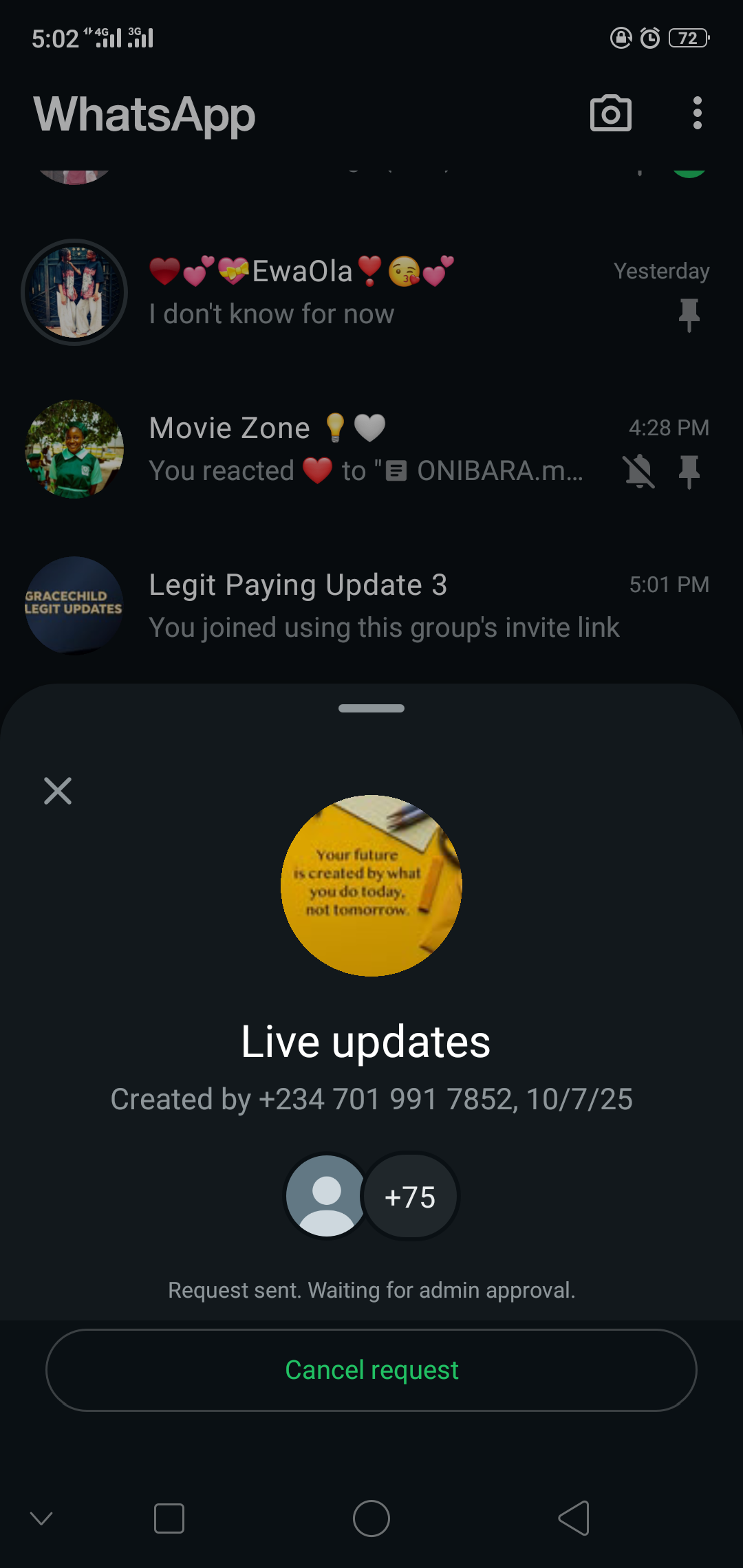Open the three-dot overflow menu
The width and height of the screenshot is (743, 1568).
point(697,113)
